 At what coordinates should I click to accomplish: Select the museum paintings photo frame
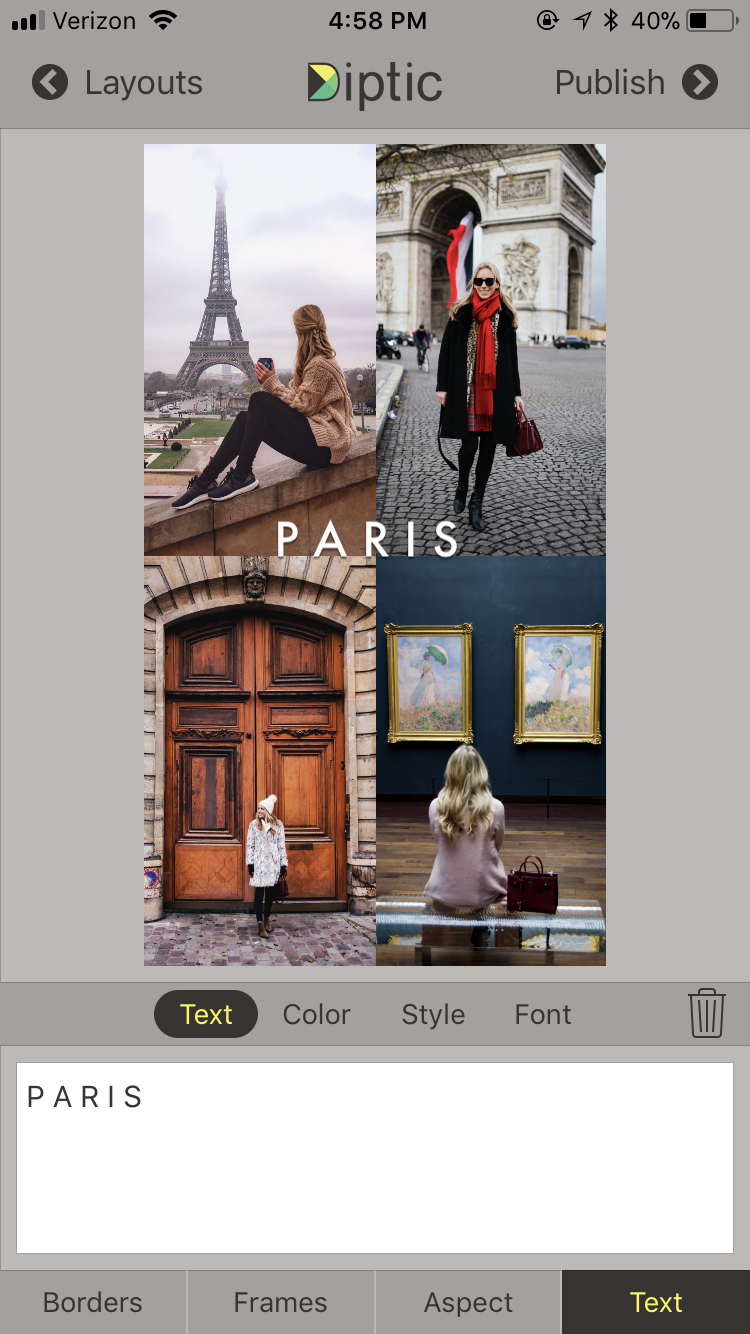(491, 760)
